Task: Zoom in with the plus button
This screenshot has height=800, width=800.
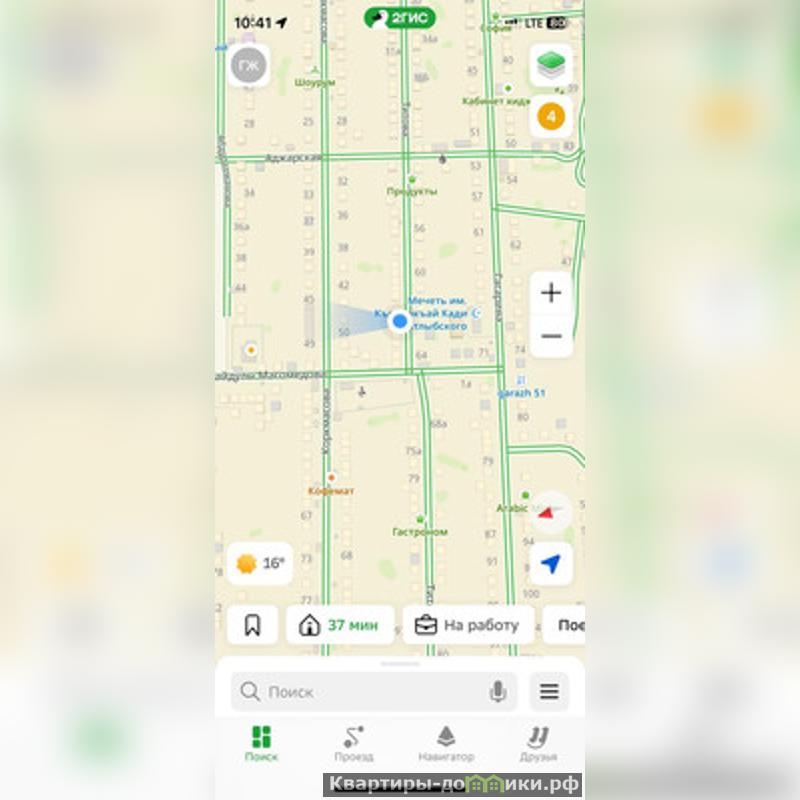Action: click(551, 293)
